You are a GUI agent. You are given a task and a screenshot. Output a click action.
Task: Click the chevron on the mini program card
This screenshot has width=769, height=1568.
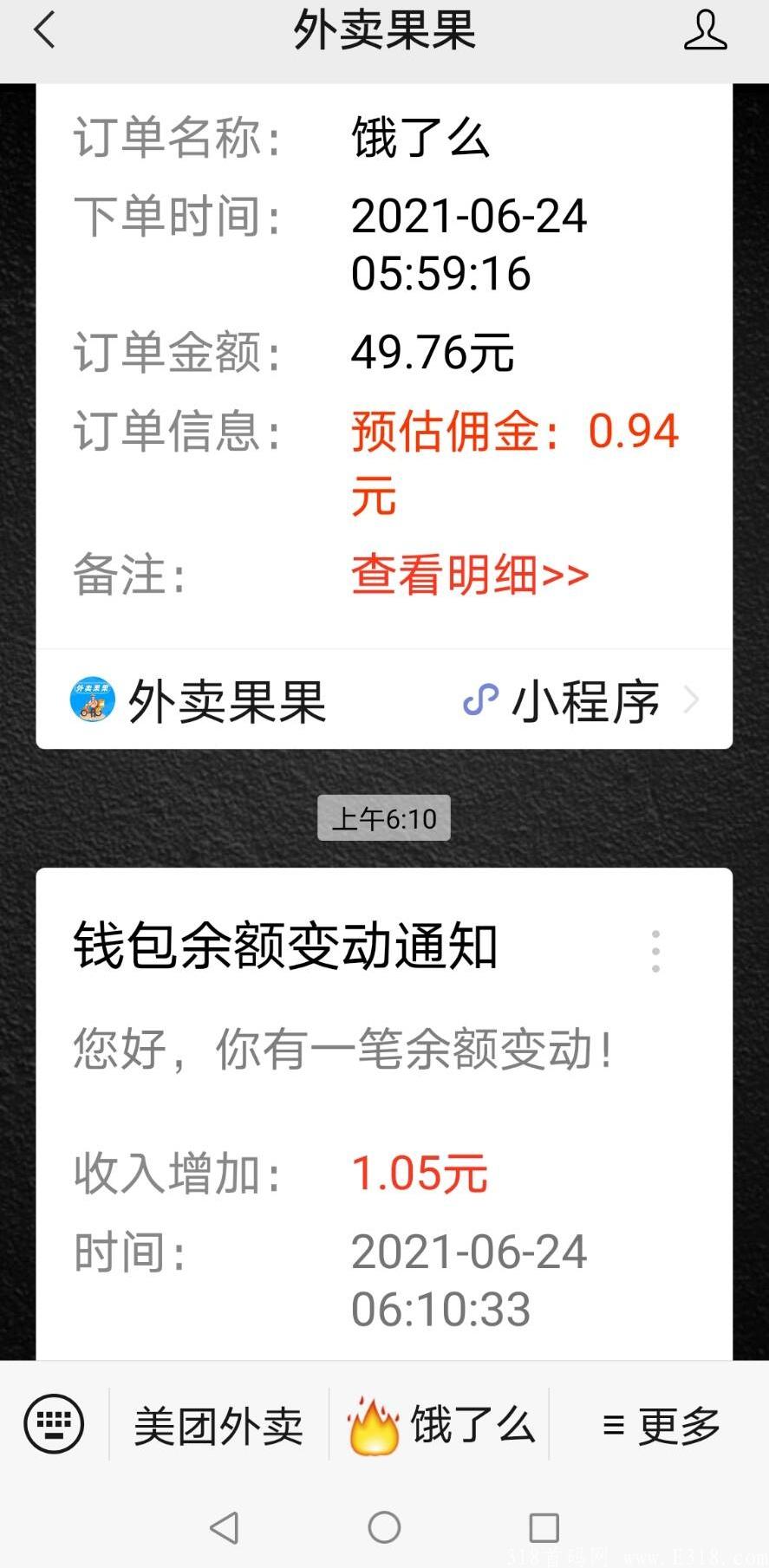(x=691, y=699)
